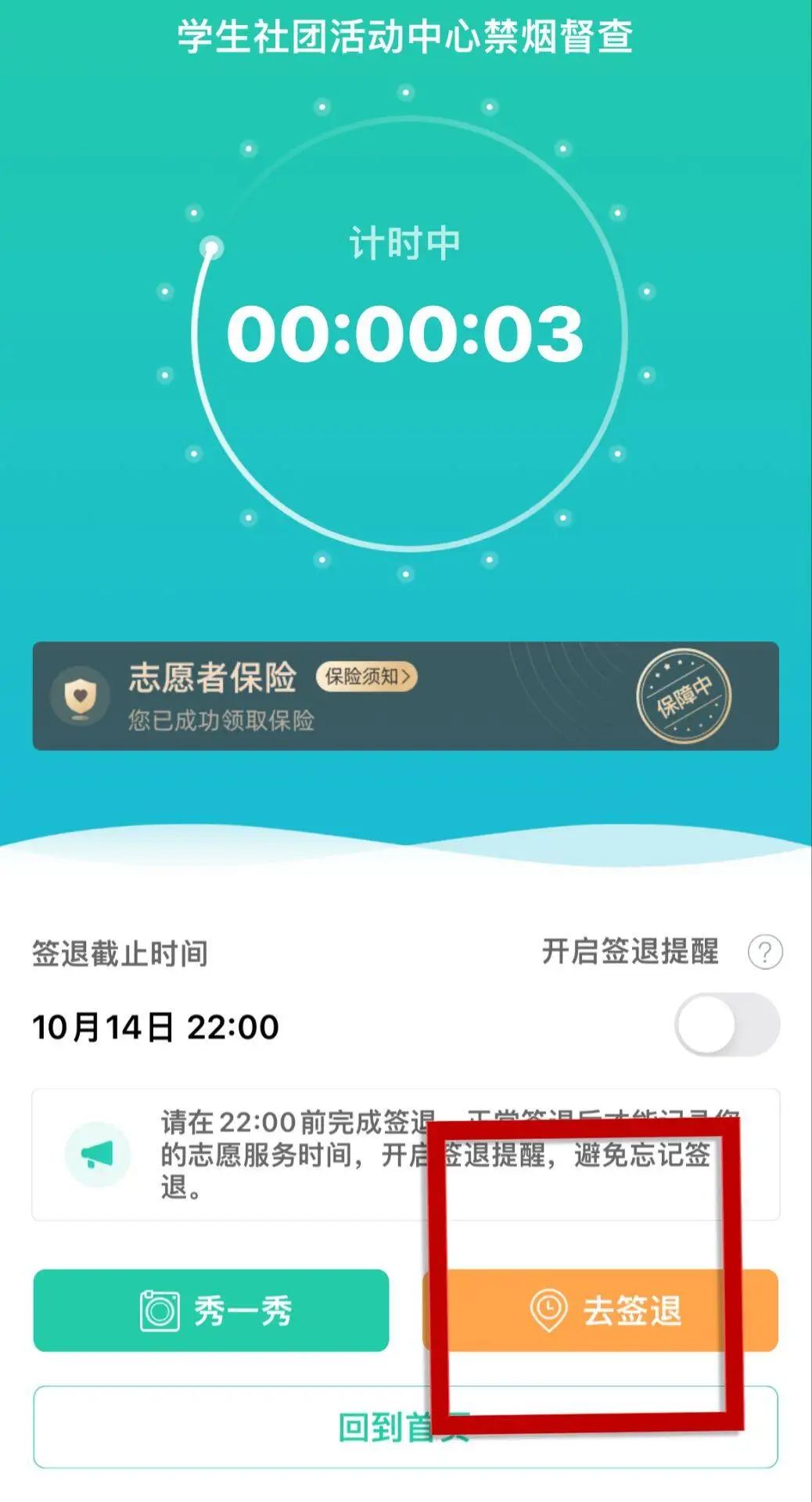Open the 保险须知 insurance notice

click(366, 677)
